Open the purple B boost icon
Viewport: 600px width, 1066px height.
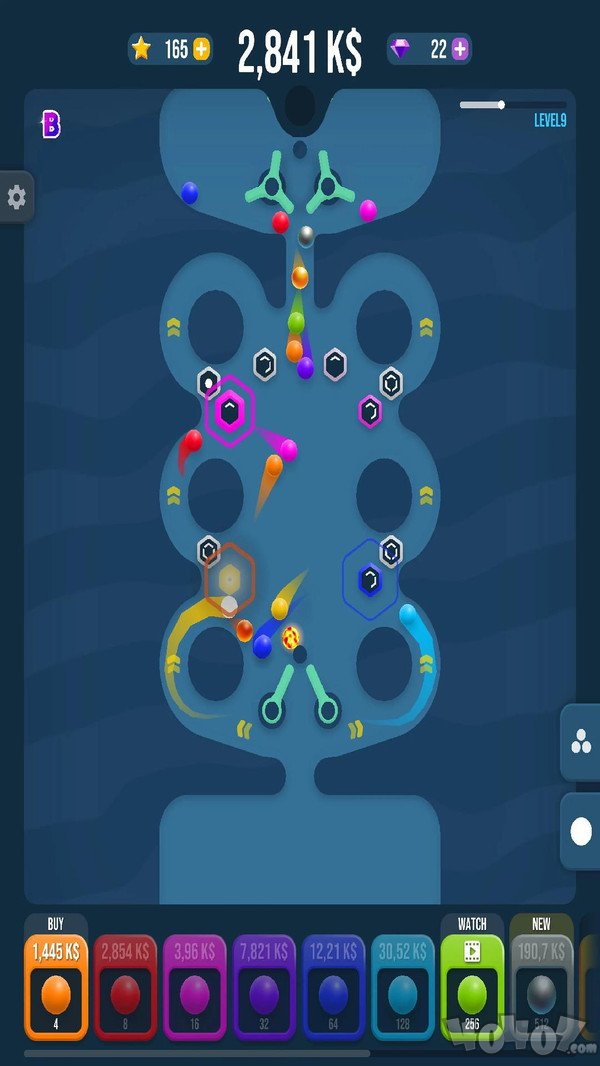point(51,126)
